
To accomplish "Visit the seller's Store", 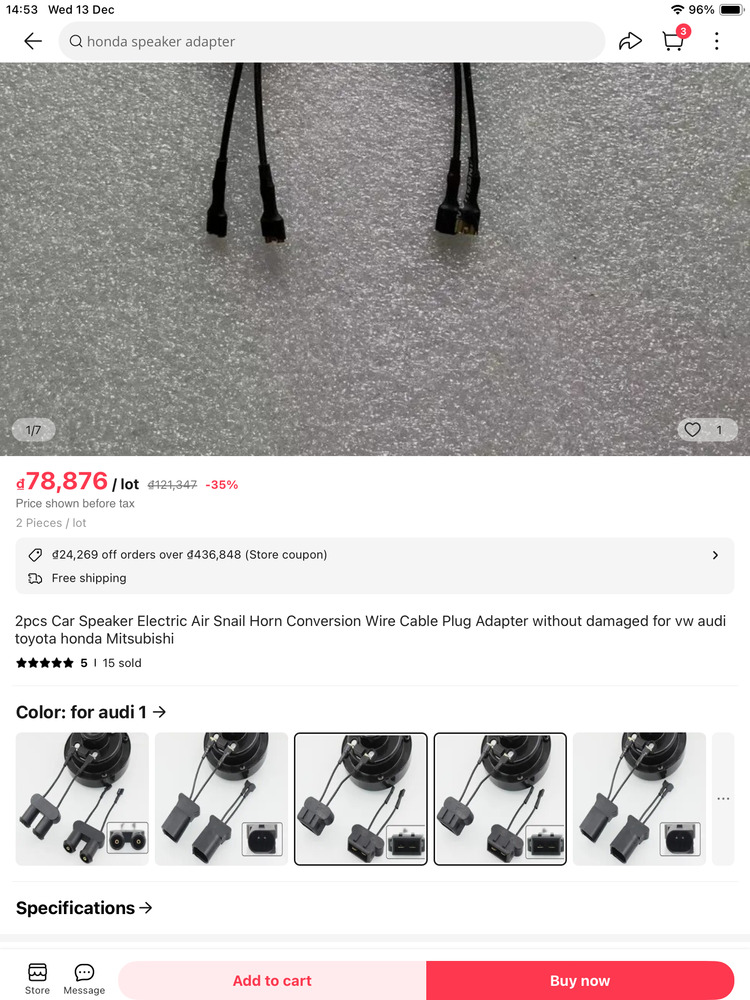I will tap(37, 978).
